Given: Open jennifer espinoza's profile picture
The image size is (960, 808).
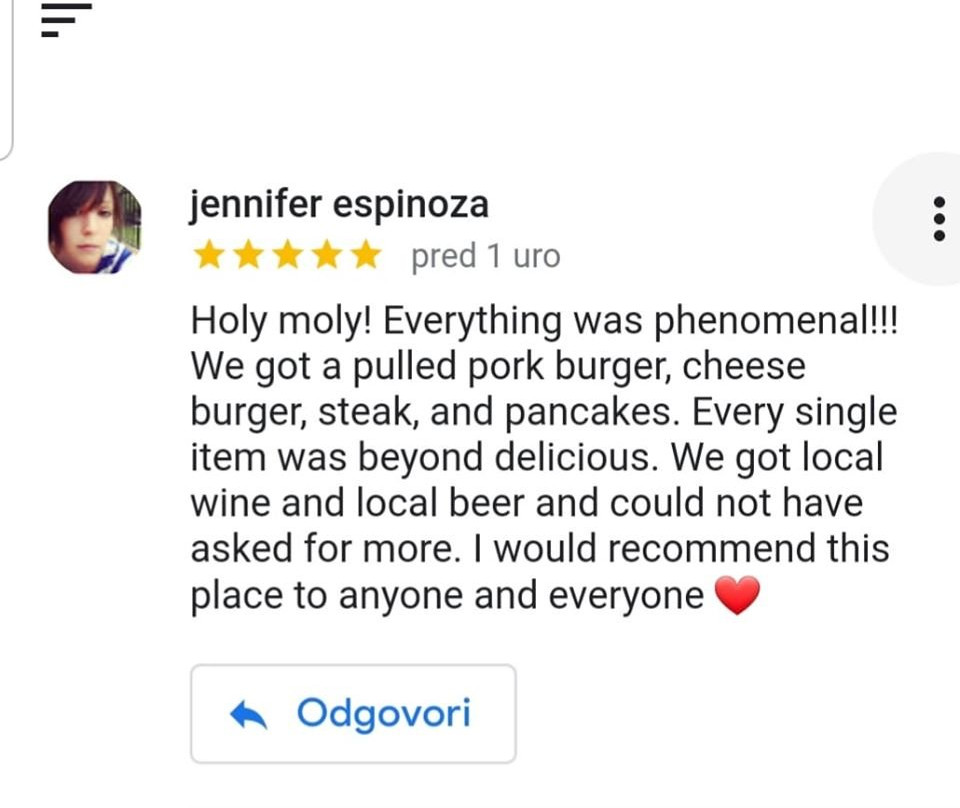Looking at the screenshot, I should click(94, 227).
